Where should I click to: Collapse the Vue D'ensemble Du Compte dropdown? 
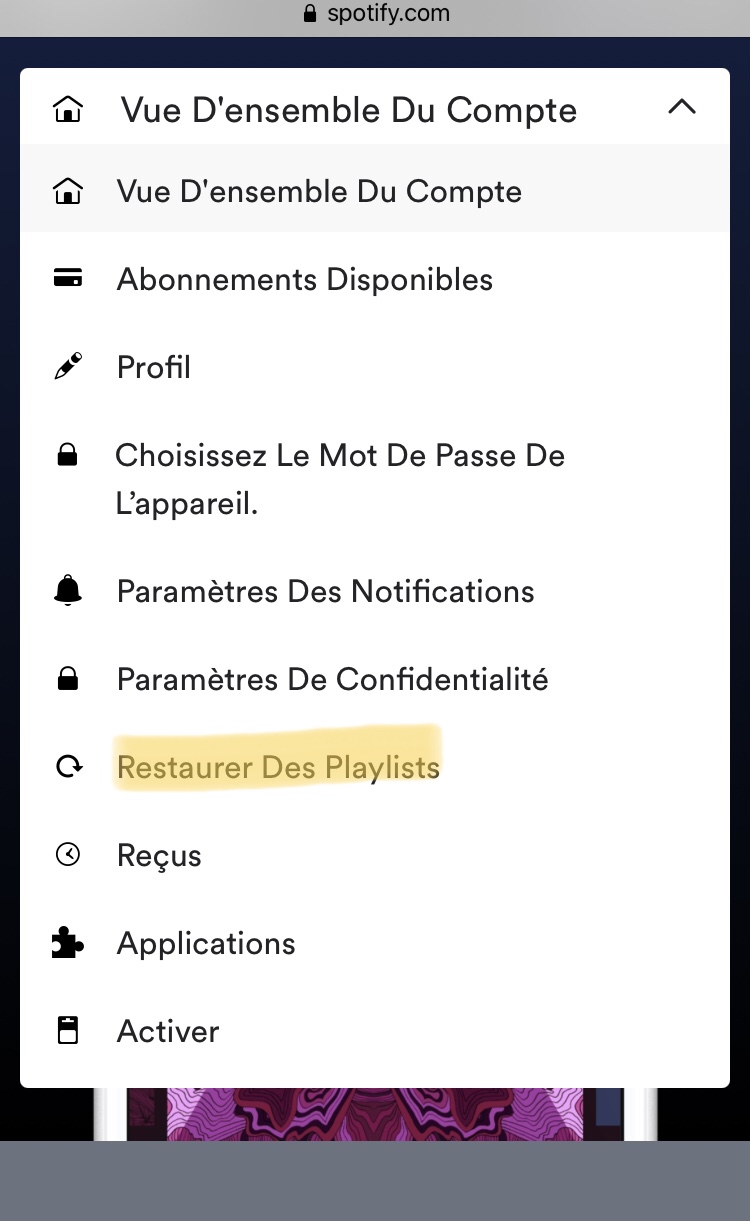point(681,108)
